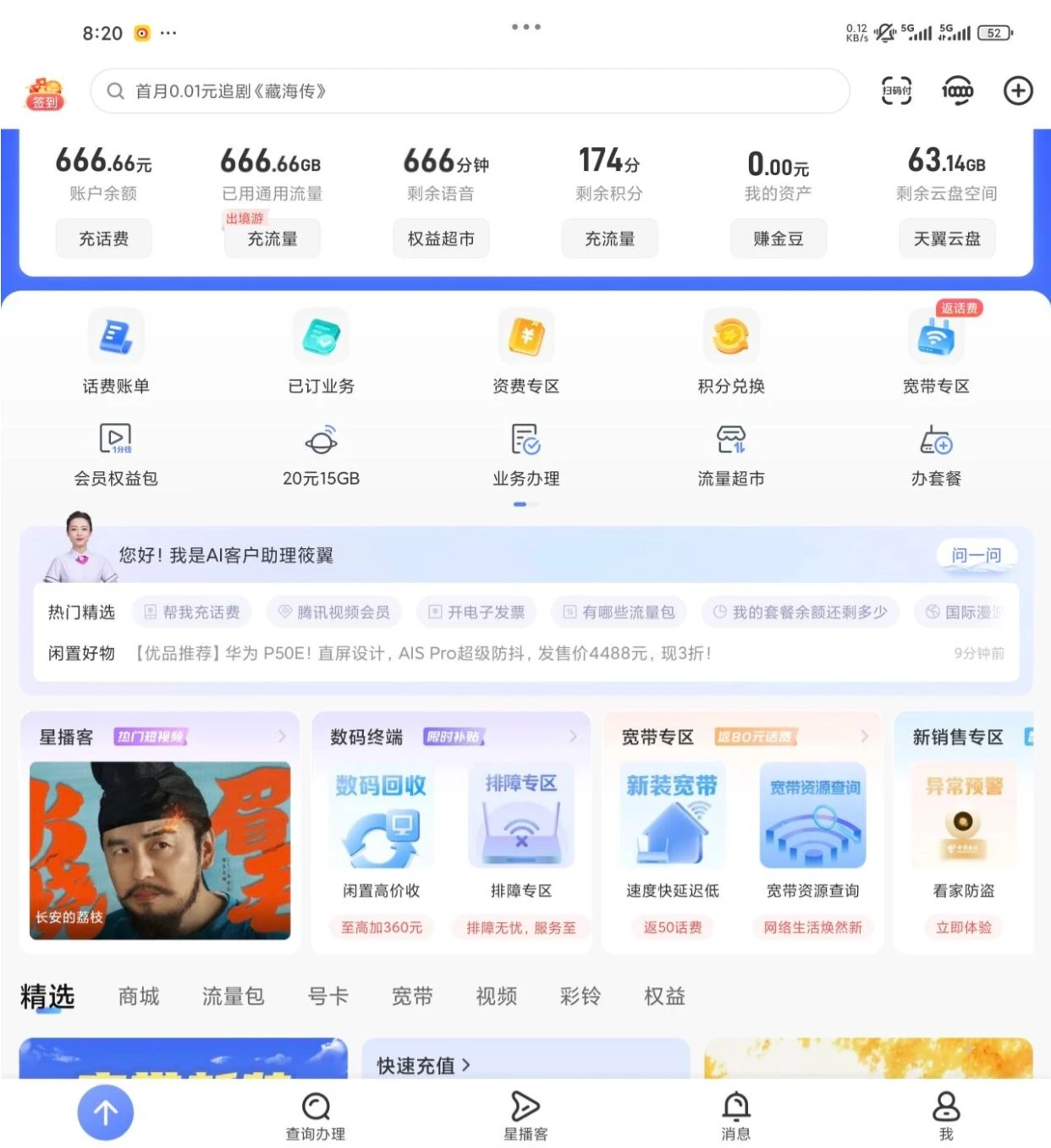Open the 宽带专区 broadband shortcut icon

936,353
